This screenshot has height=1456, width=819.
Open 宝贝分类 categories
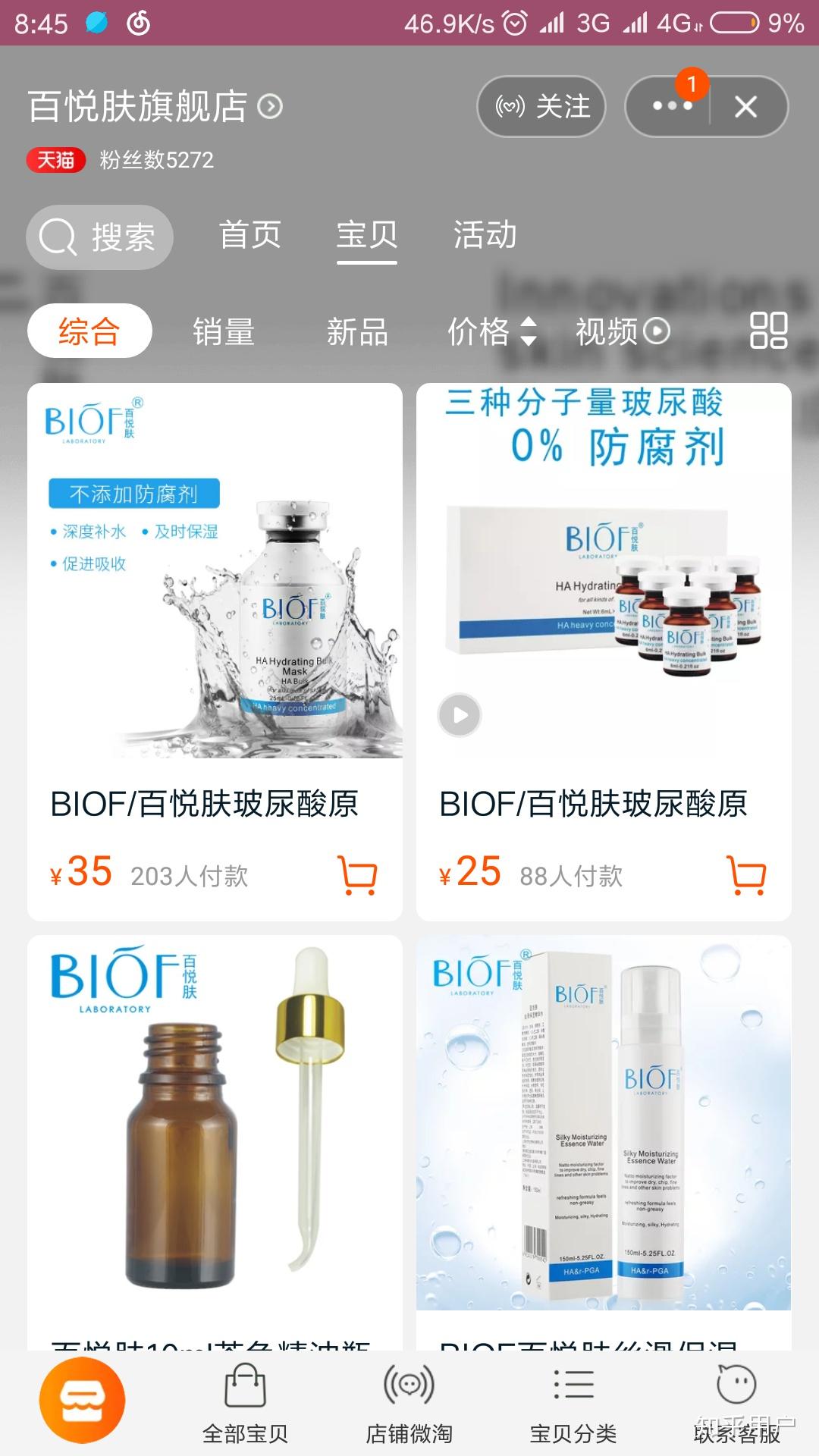click(573, 1404)
